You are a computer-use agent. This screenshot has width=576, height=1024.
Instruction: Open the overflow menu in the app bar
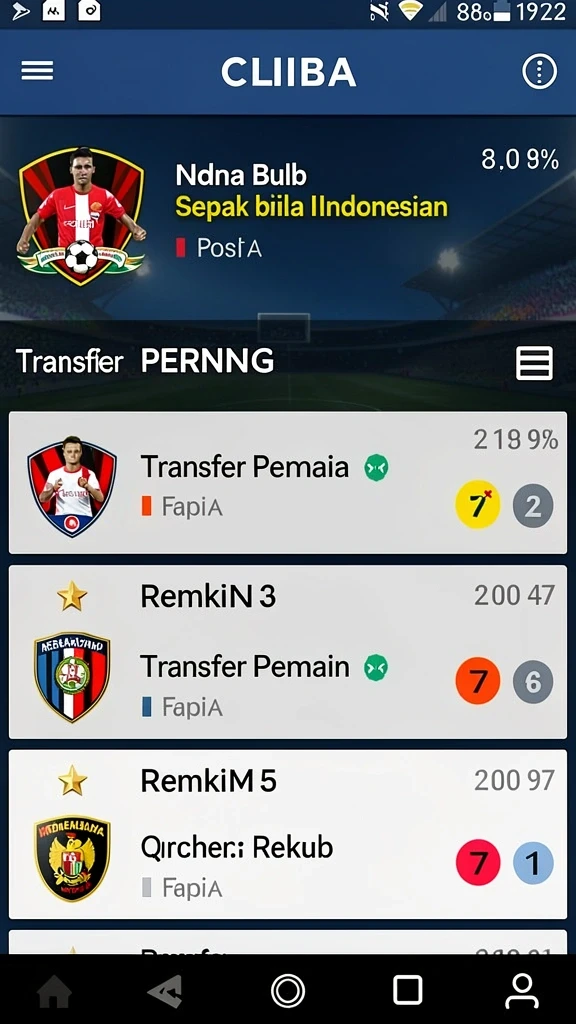[x=539, y=71]
